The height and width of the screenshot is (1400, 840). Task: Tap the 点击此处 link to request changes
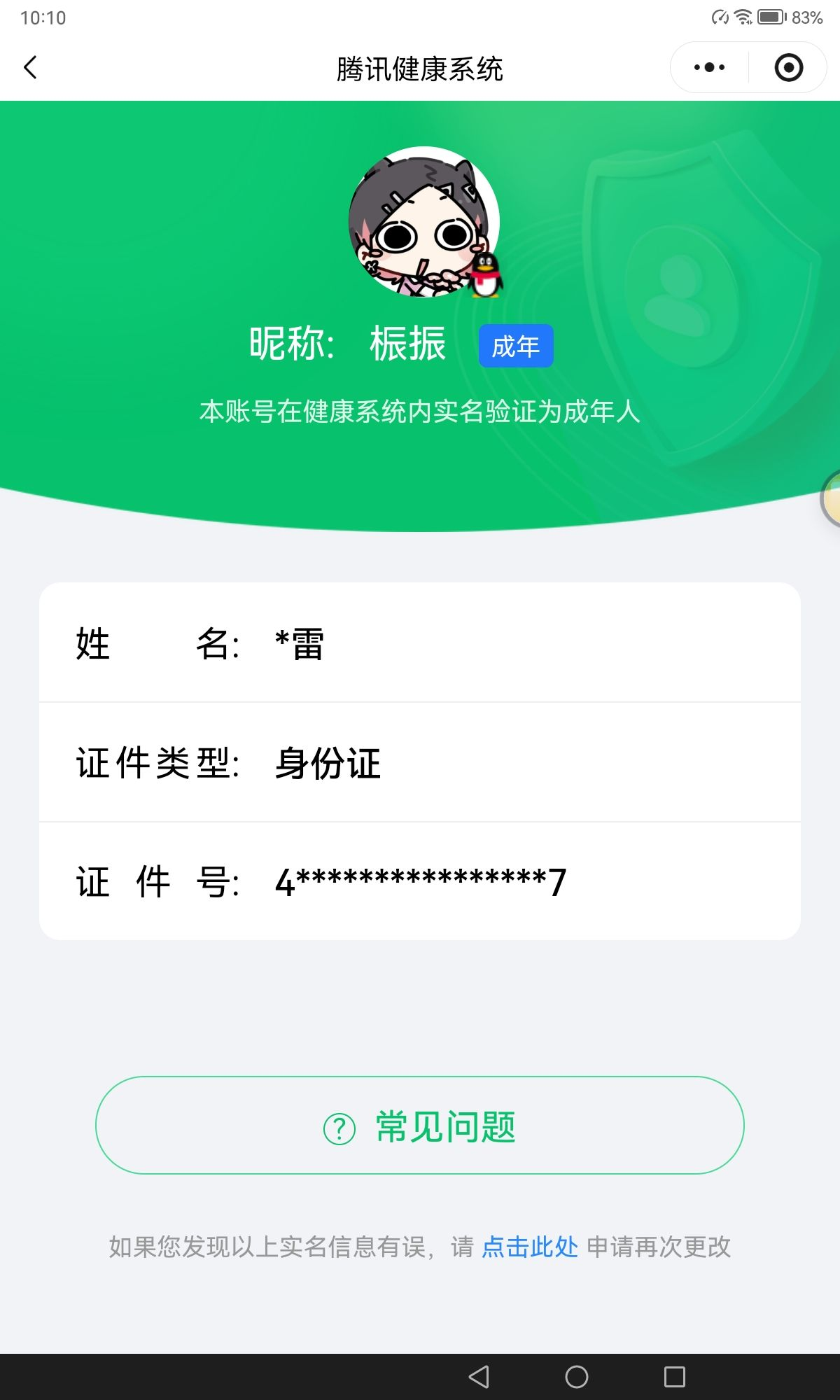(x=530, y=1247)
